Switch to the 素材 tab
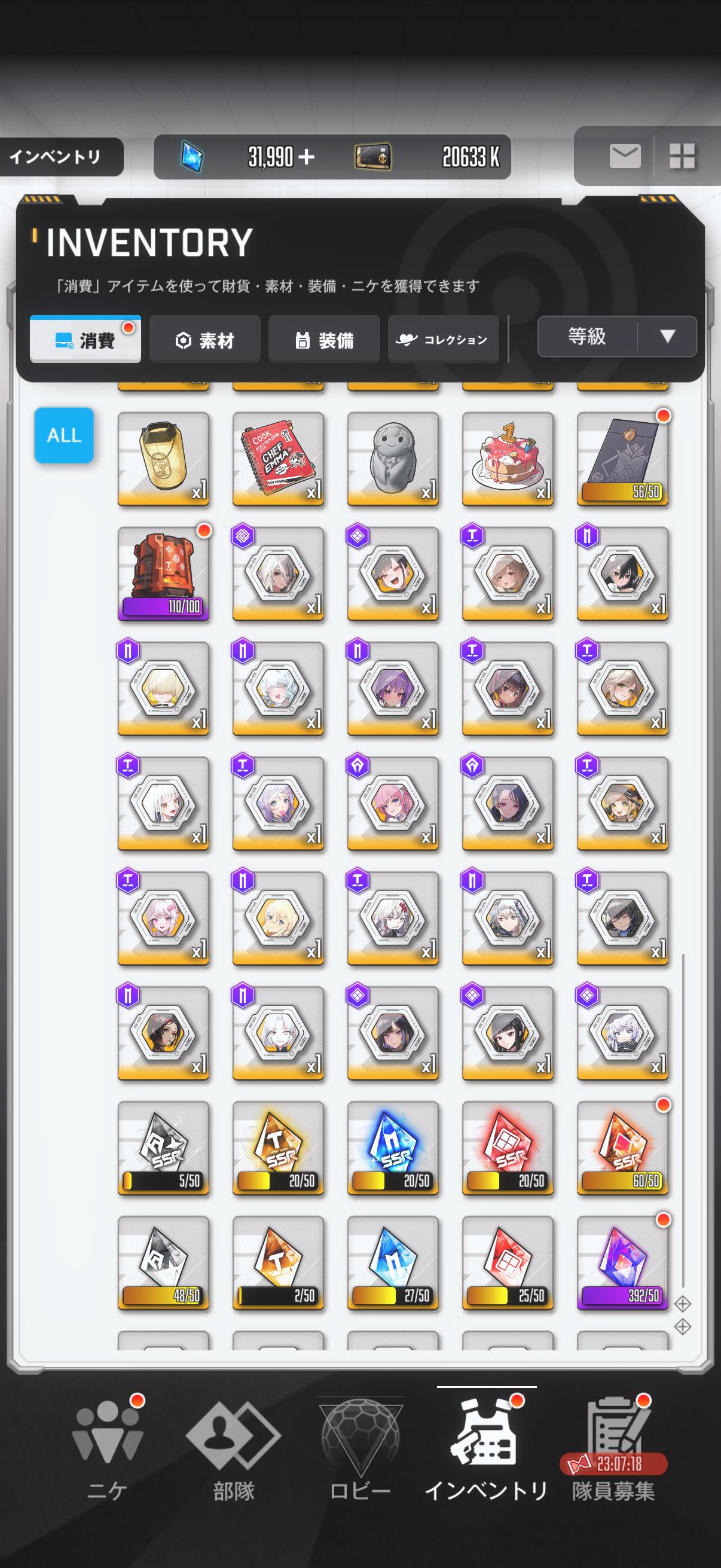 tap(205, 340)
